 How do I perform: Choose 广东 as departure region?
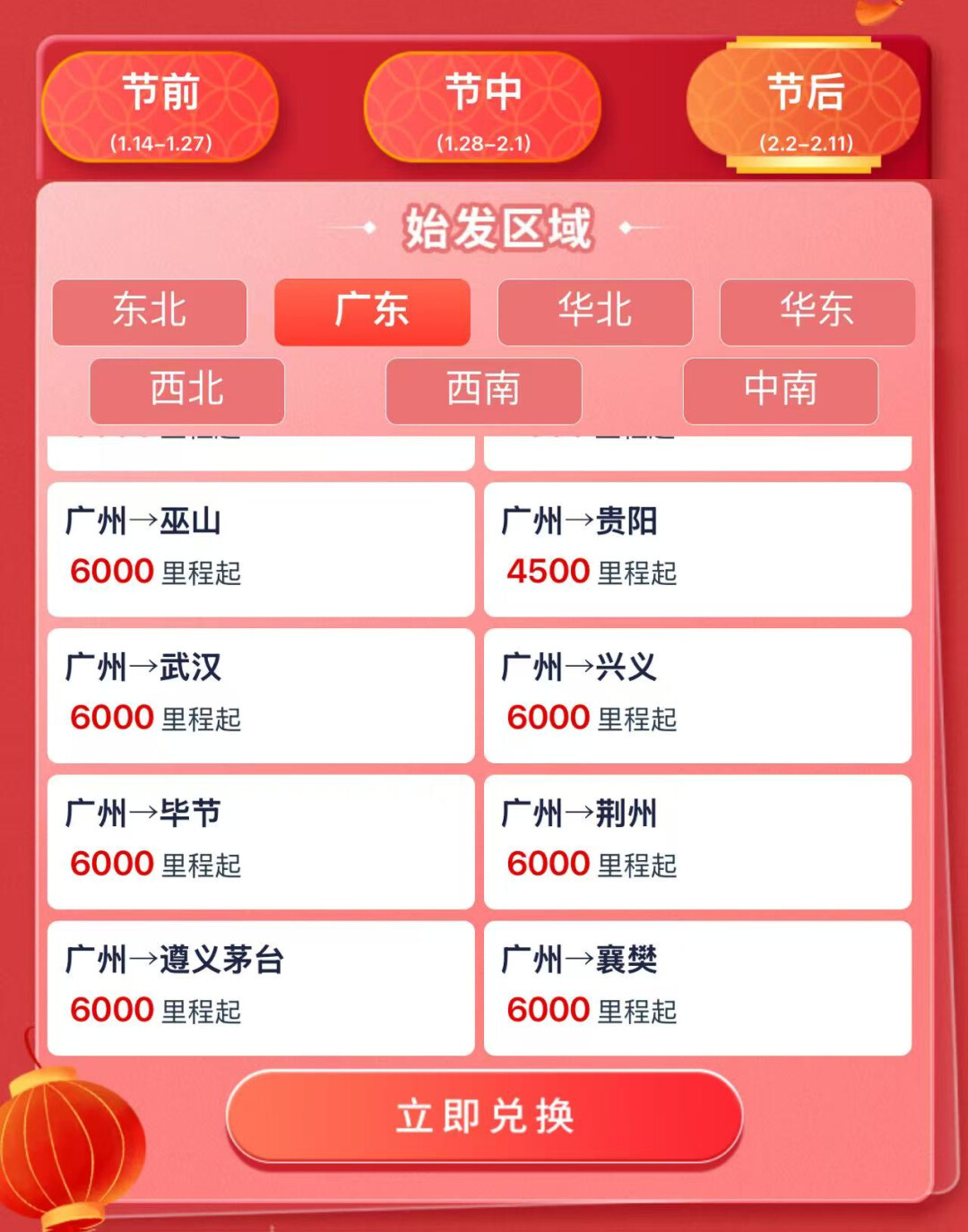(x=372, y=312)
